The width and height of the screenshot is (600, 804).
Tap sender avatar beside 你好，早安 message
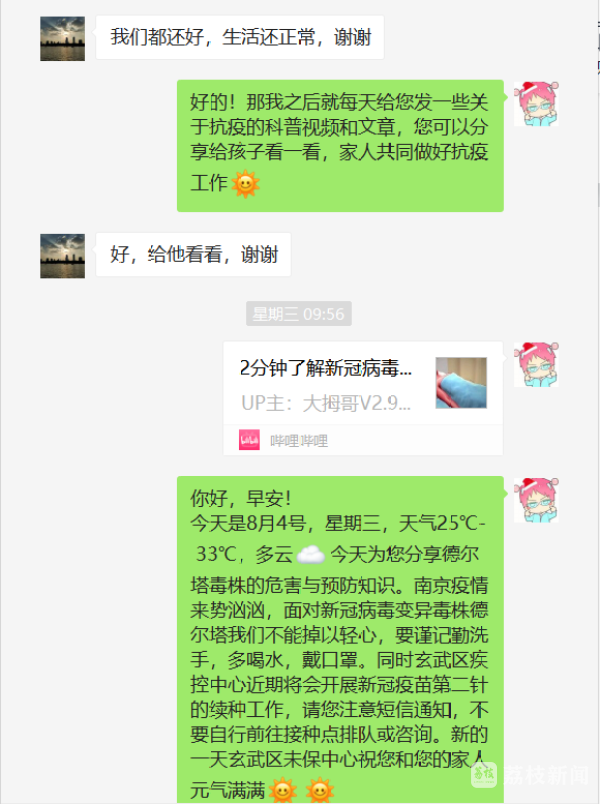pyautogui.click(x=535, y=499)
